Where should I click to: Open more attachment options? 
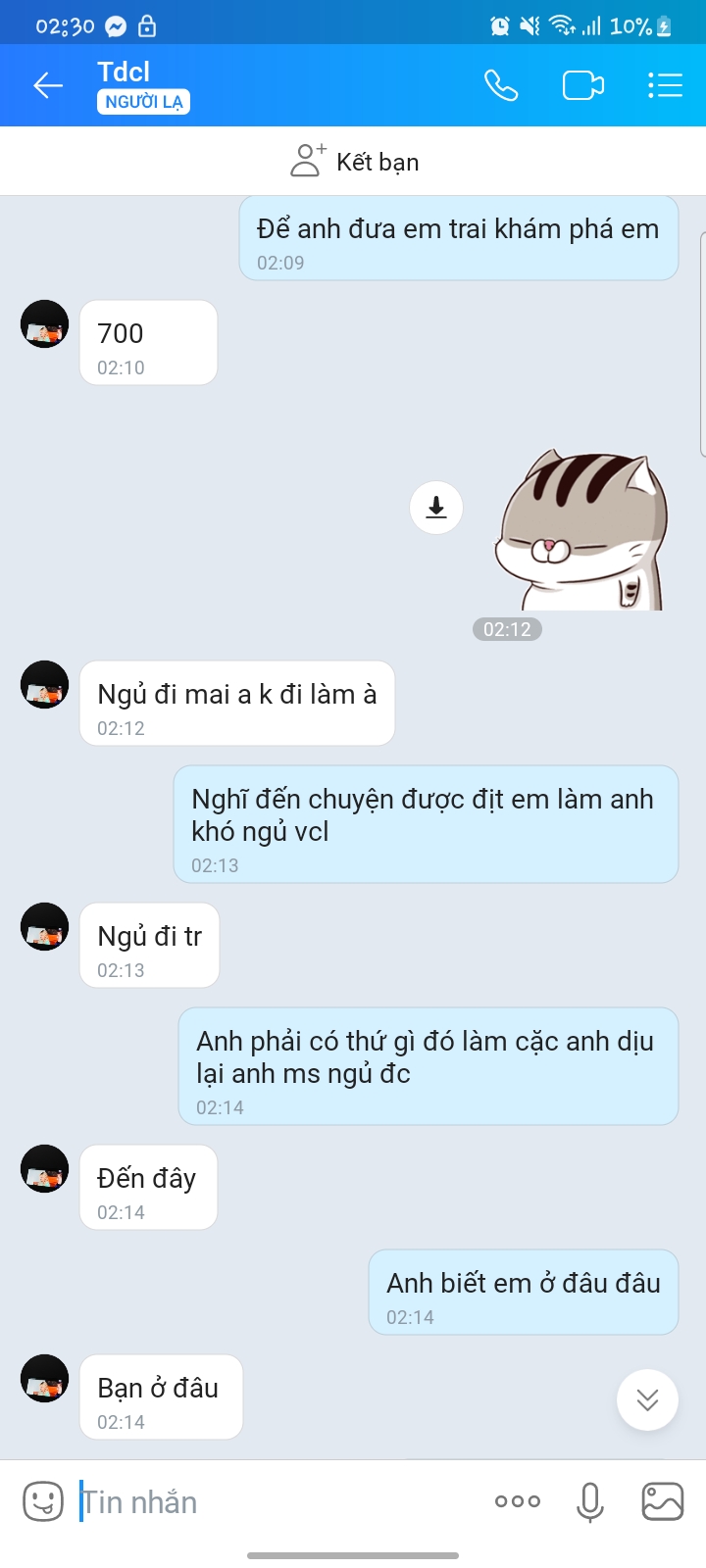[x=518, y=1501]
